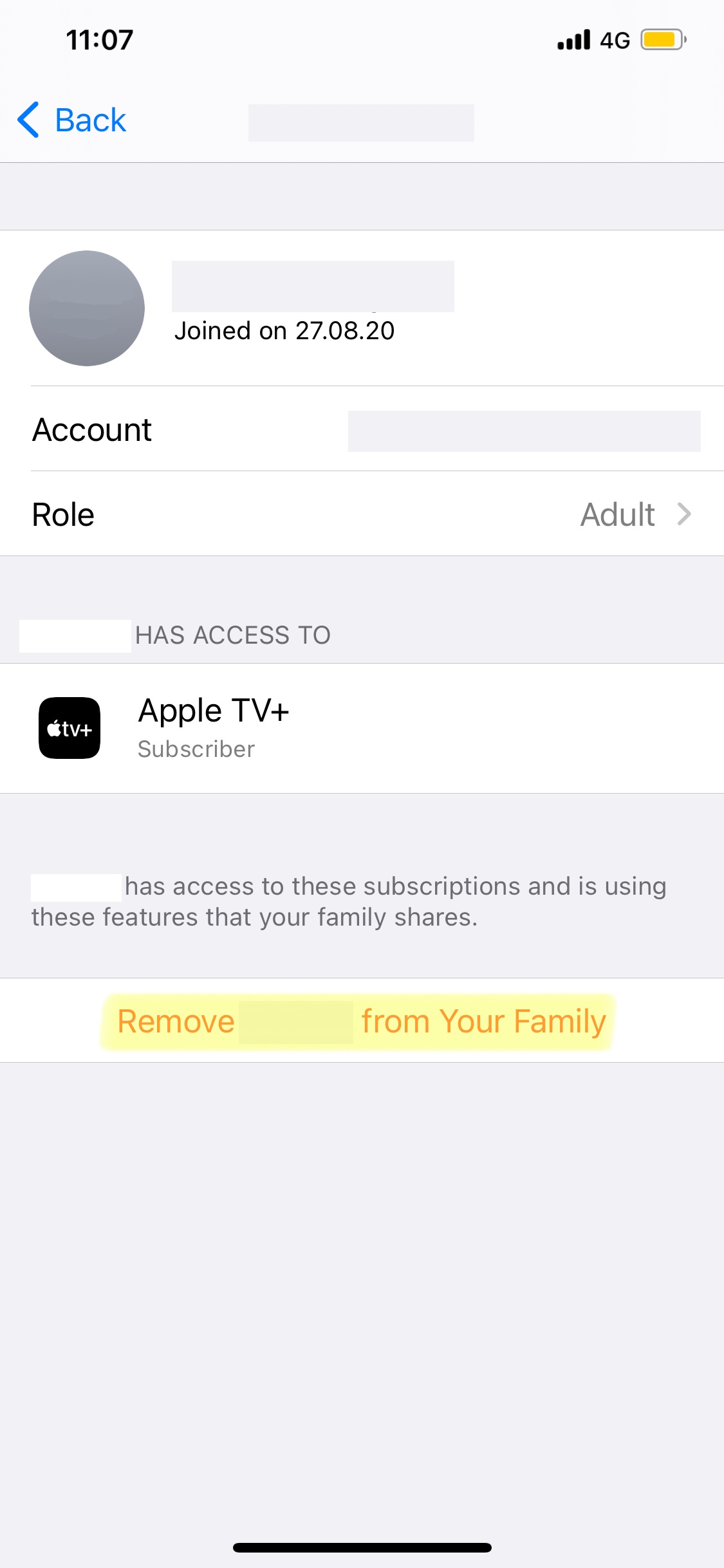
Task: Go back to the previous screen
Action: click(x=71, y=120)
